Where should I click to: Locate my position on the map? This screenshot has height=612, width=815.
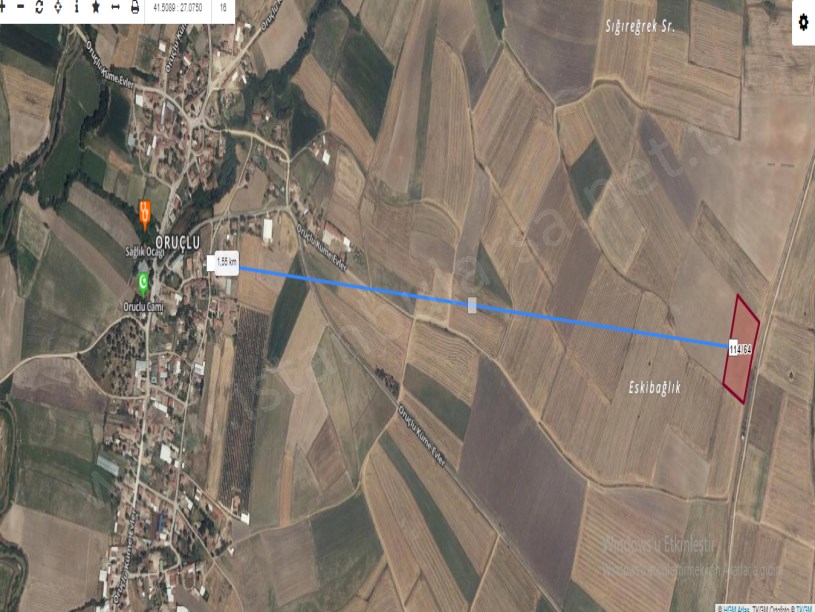coord(58,7)
